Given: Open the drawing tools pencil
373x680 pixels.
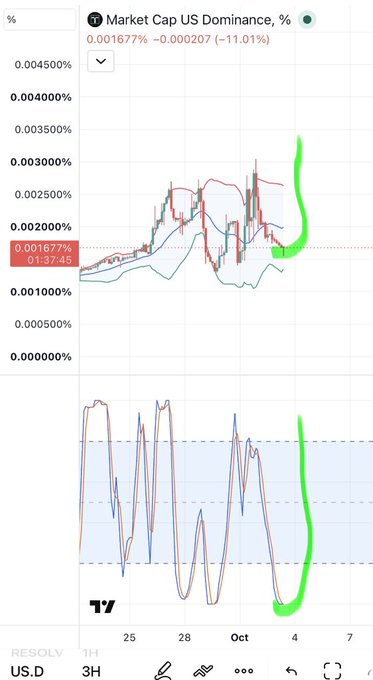Looking at the screenshot, I should coord(163,670).
